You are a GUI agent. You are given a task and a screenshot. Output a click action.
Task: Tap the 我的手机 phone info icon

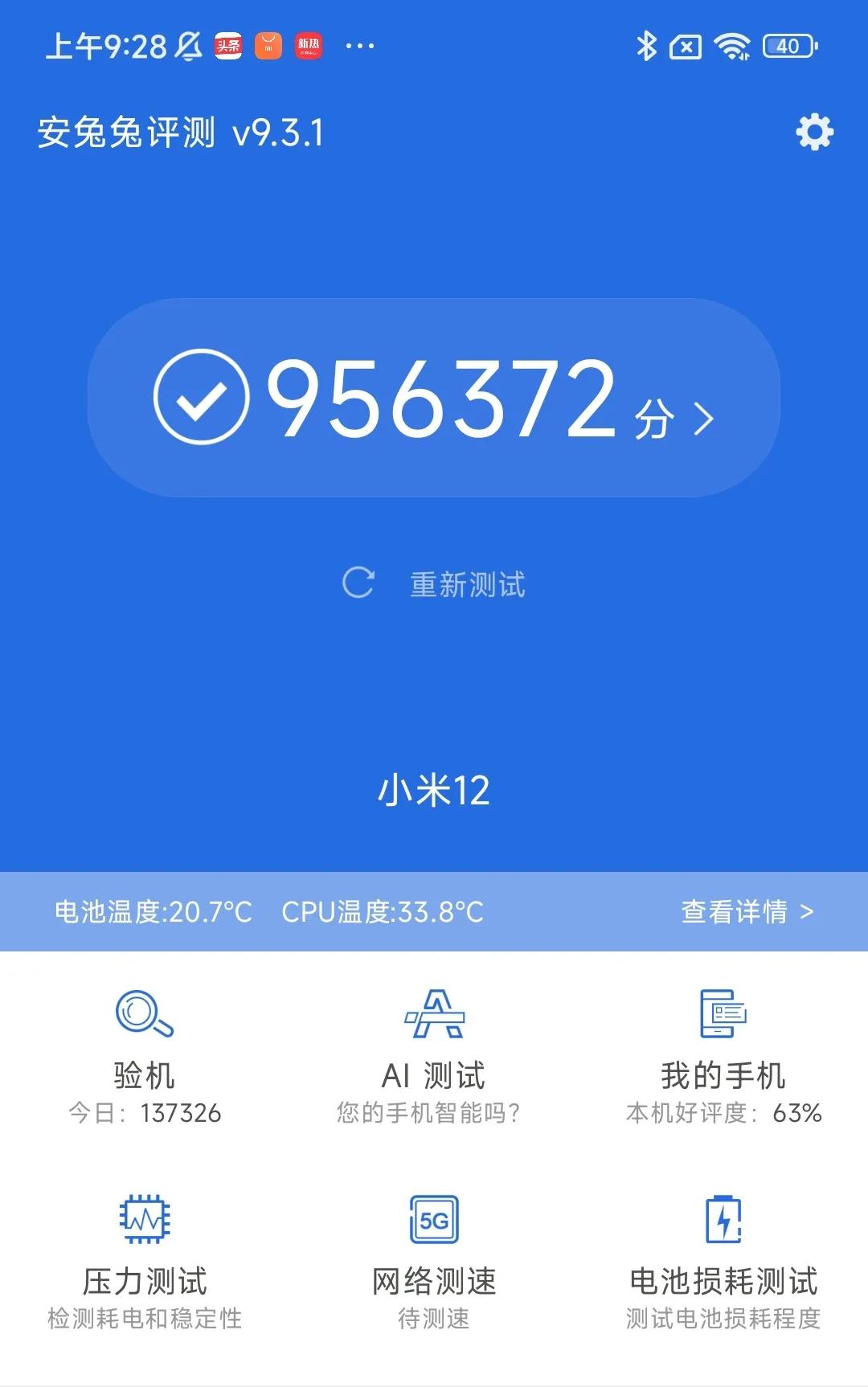(x=722, y=1016)
